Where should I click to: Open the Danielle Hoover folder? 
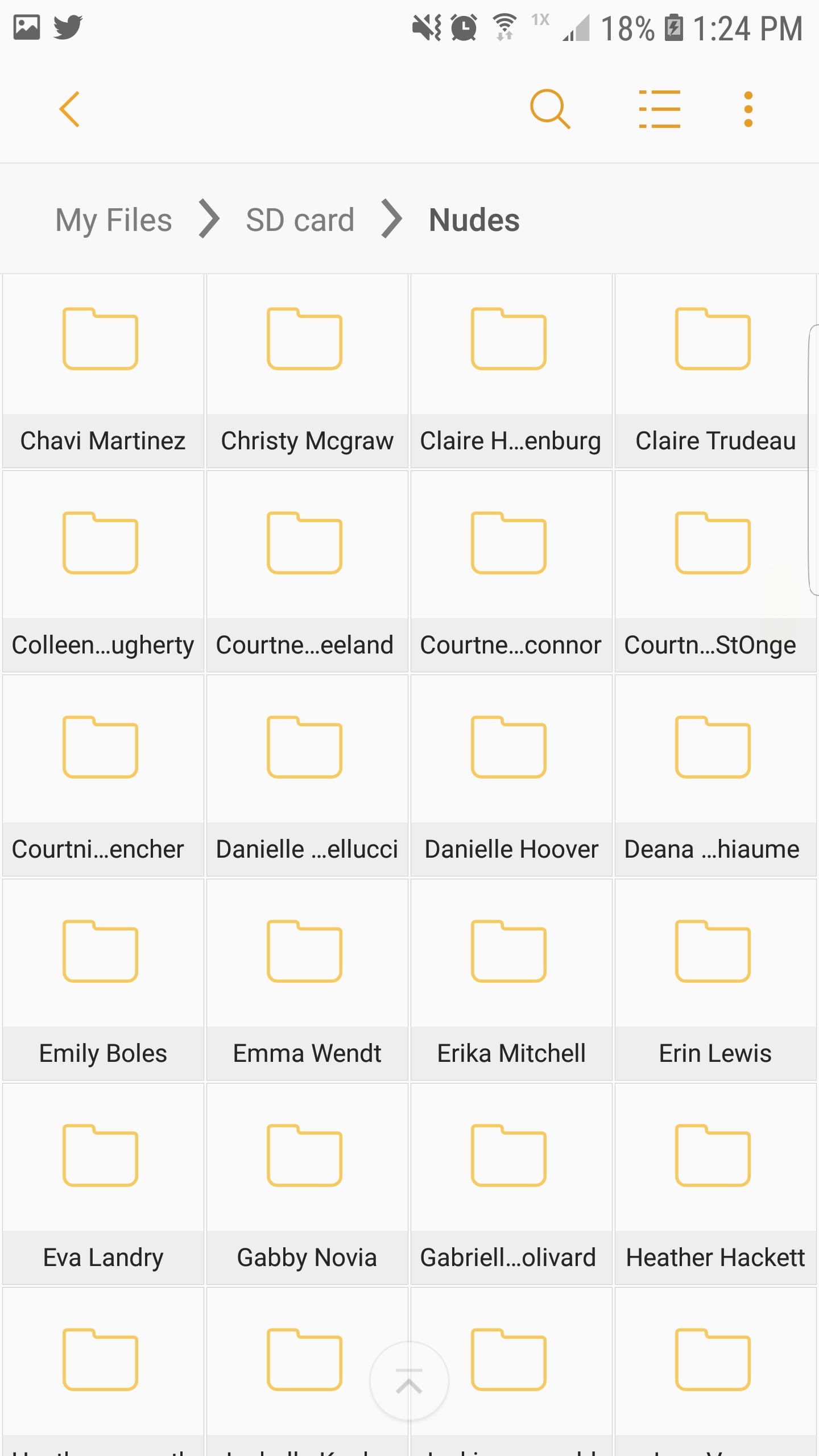511,776
